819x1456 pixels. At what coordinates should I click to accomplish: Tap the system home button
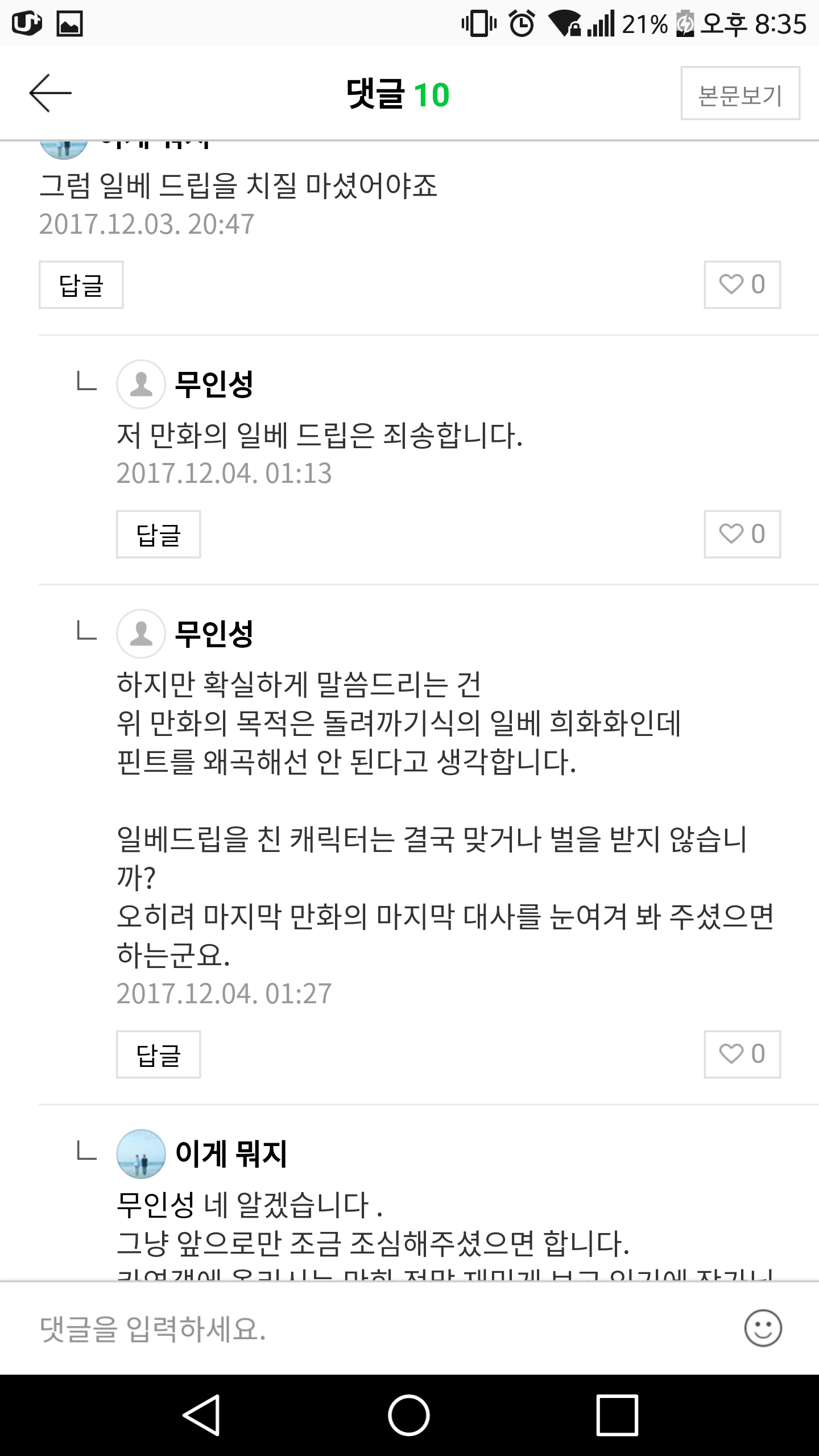pyautogui.click(x=409, y=1416)
